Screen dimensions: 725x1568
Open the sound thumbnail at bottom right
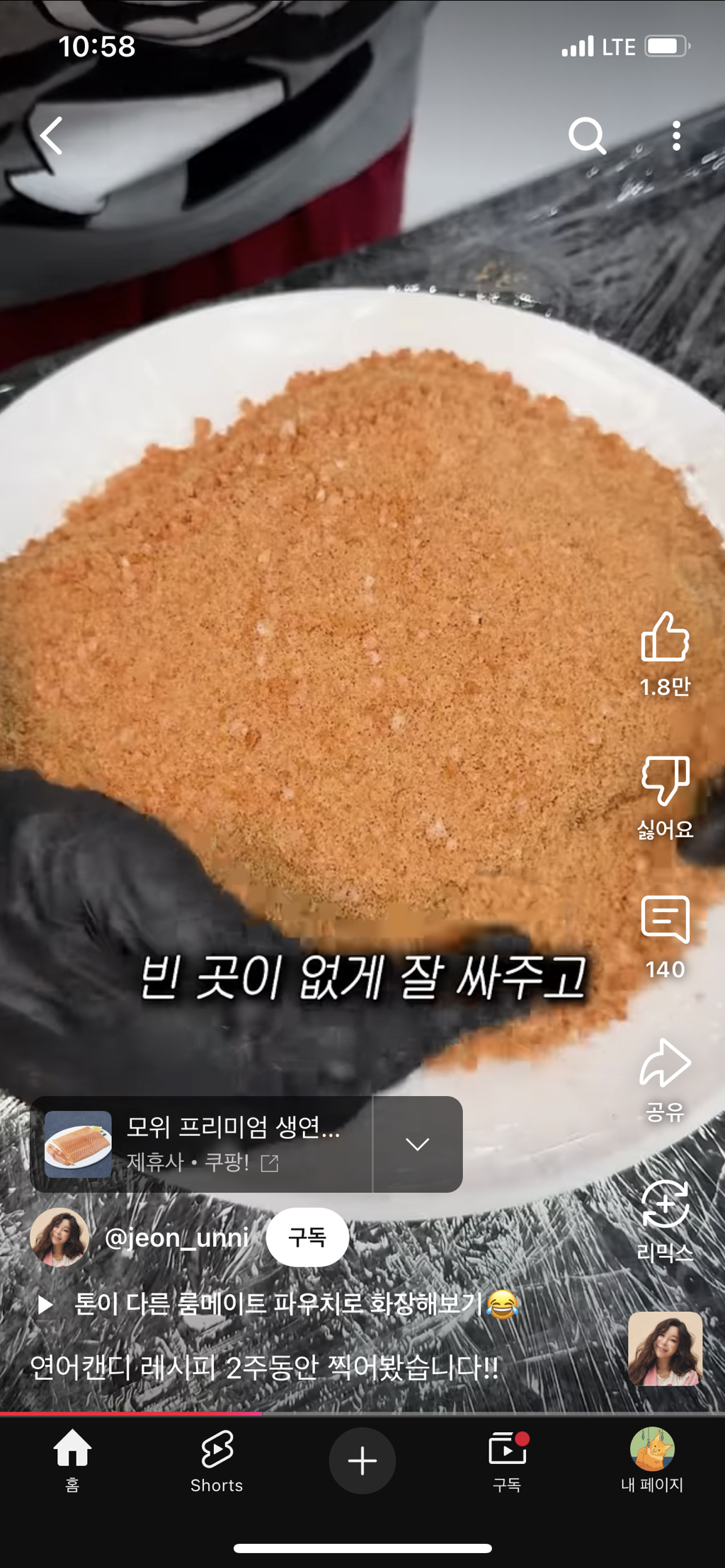point(665,1349)
